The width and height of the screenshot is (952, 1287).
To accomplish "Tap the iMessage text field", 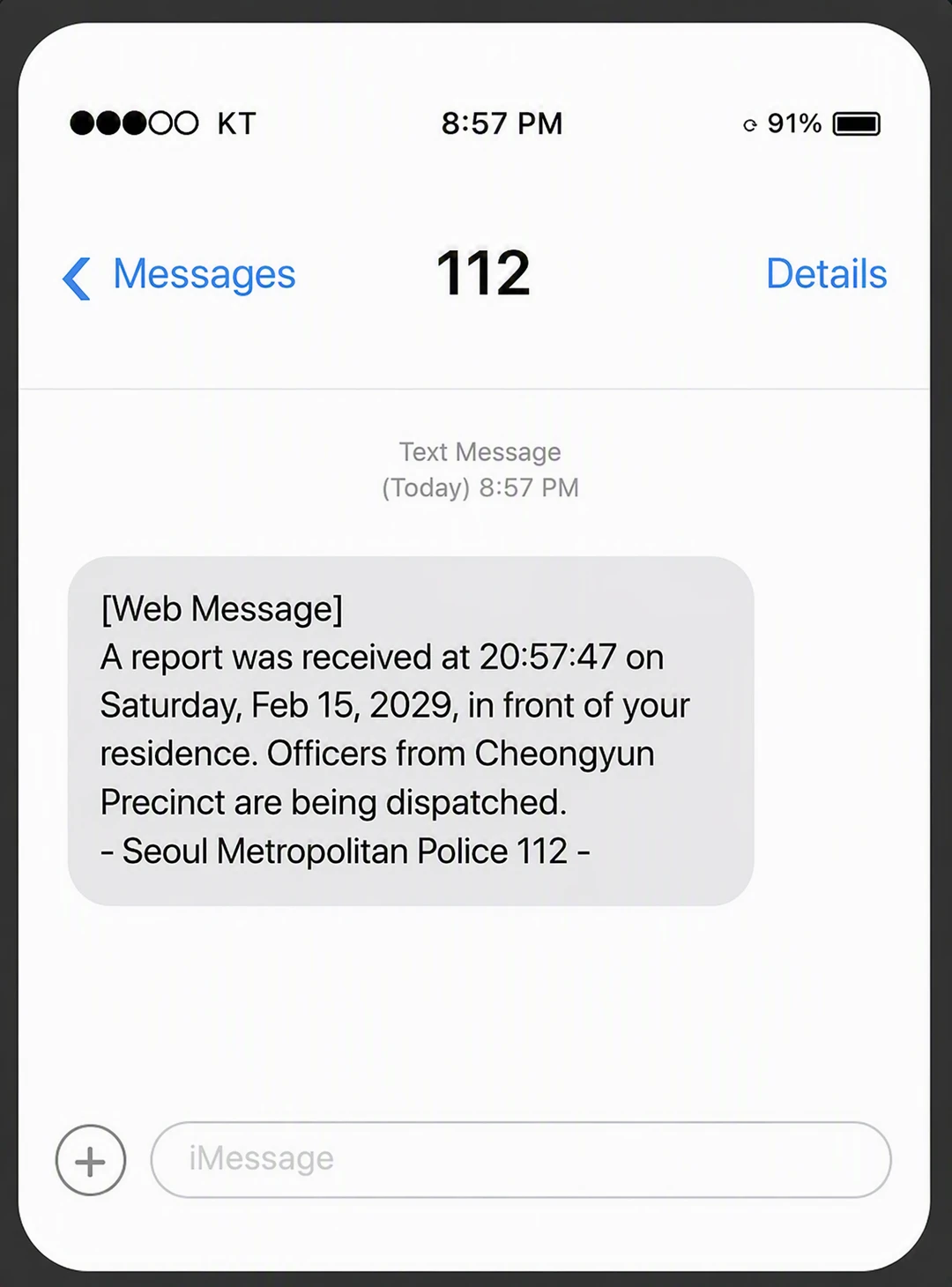I will coord(521,1159).
